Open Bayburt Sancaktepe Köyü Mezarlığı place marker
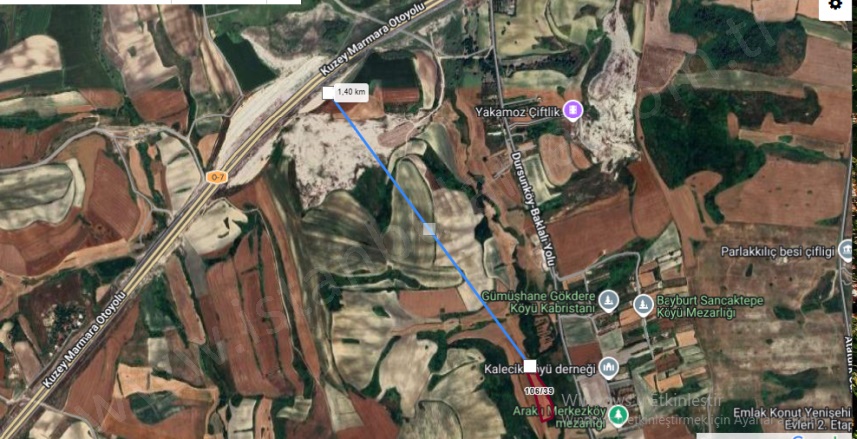 click(x=643, y=303)
